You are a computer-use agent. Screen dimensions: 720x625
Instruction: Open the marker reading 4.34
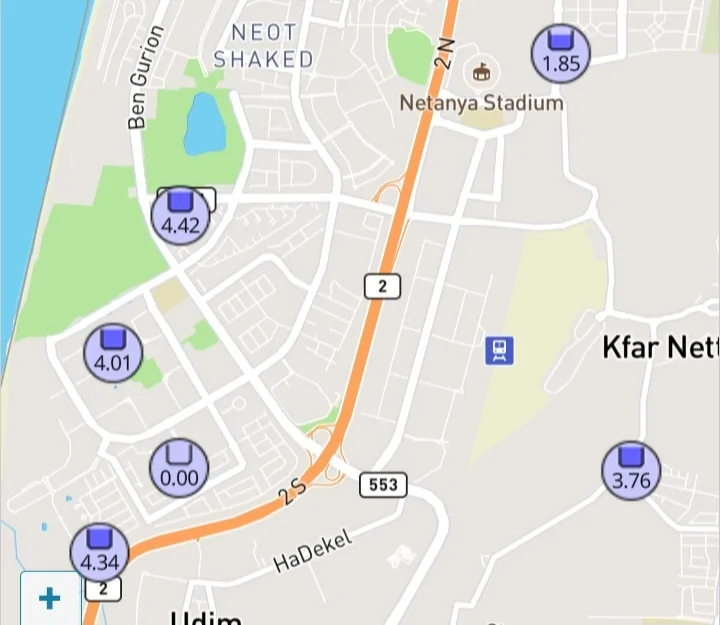coord(100,551)
